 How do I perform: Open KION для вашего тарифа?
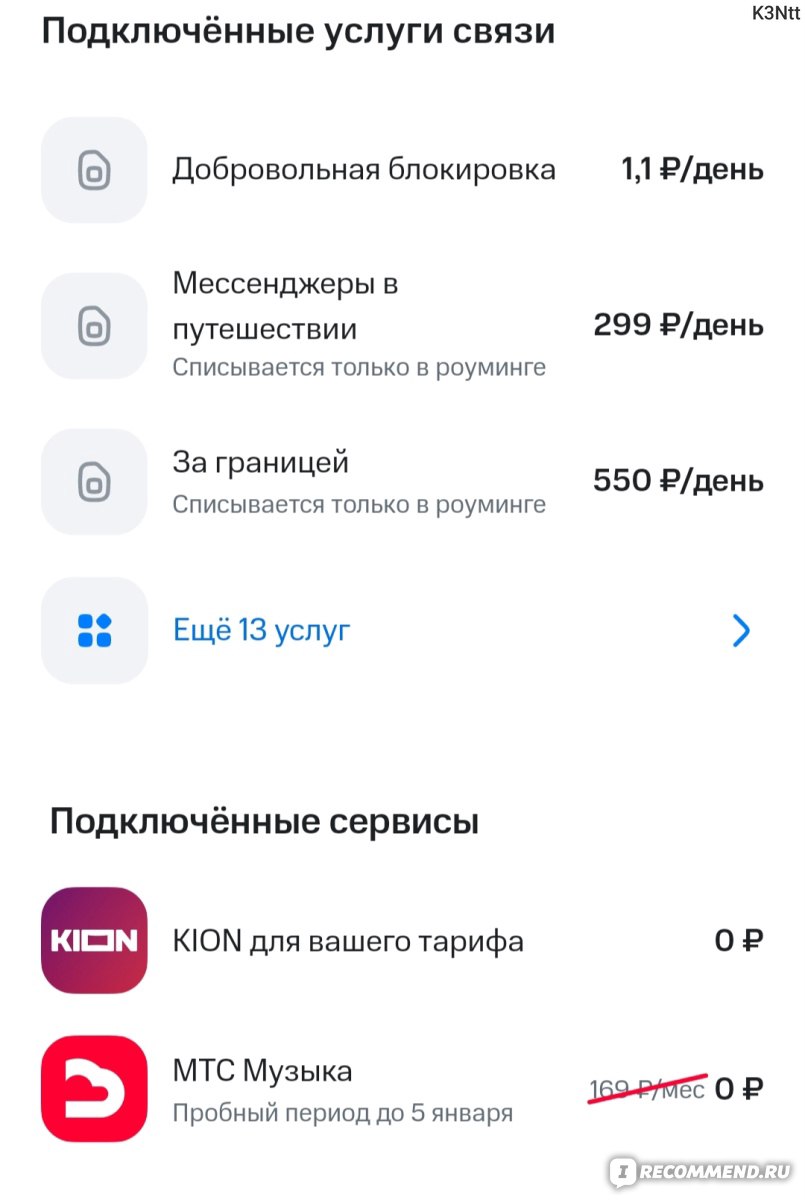[x=348, y=941]
